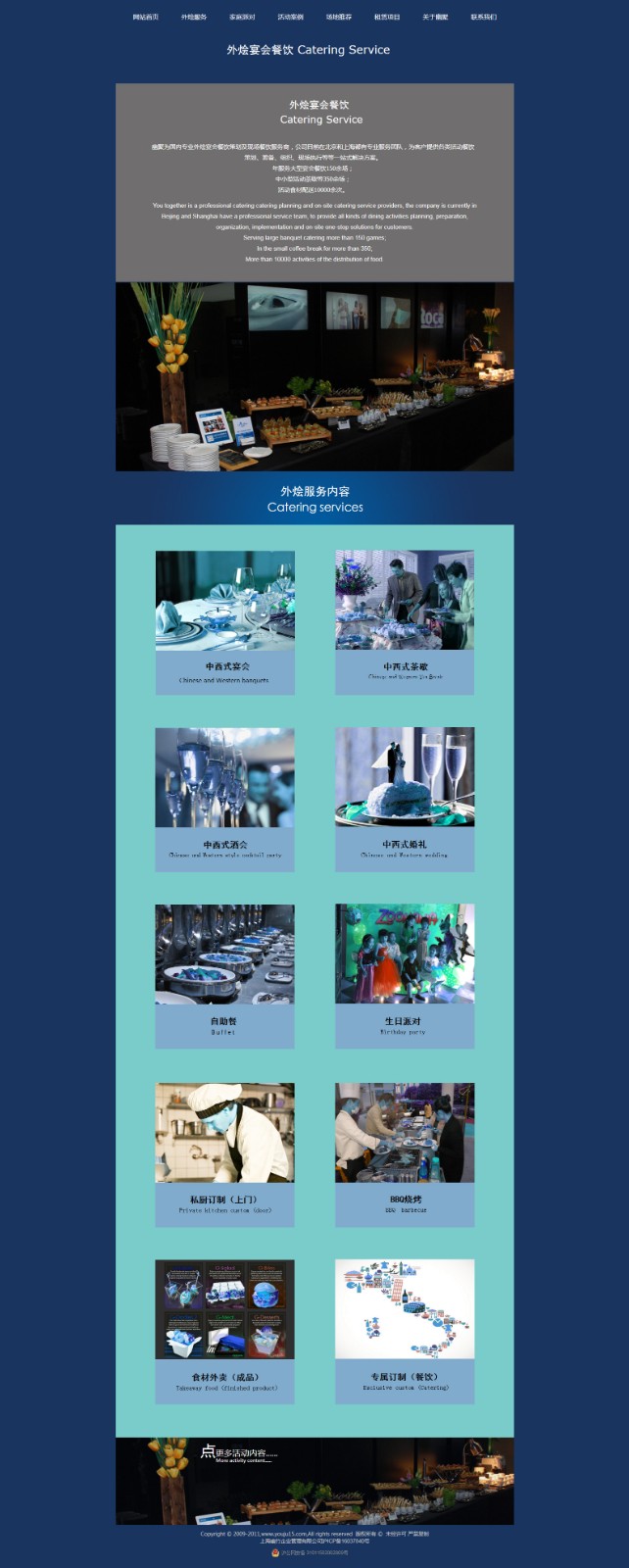Open the 中西式婚礼 wedding card
Screen dimensions: 629x1568
pyautogui.click(x=405, y=799)
